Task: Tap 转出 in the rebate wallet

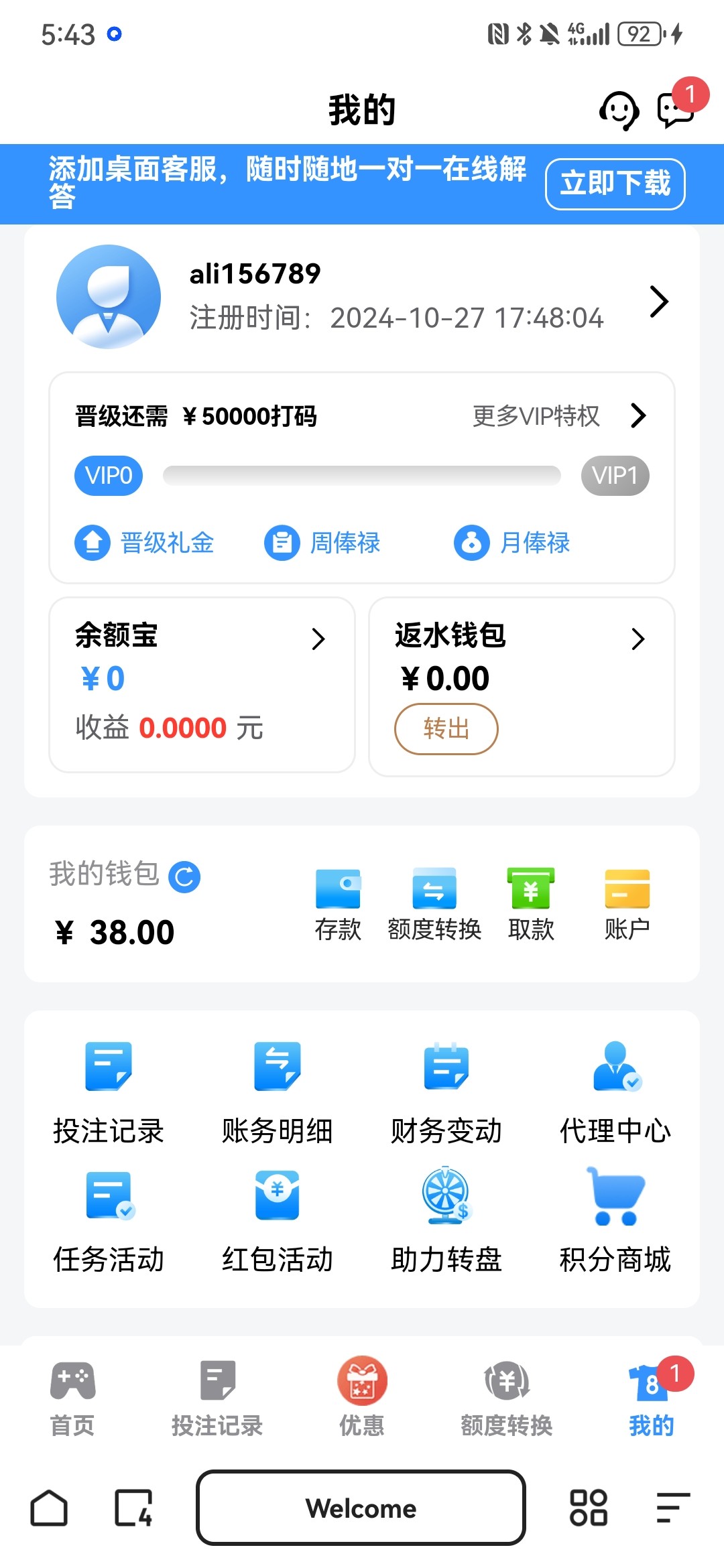Action: point(446,728)
